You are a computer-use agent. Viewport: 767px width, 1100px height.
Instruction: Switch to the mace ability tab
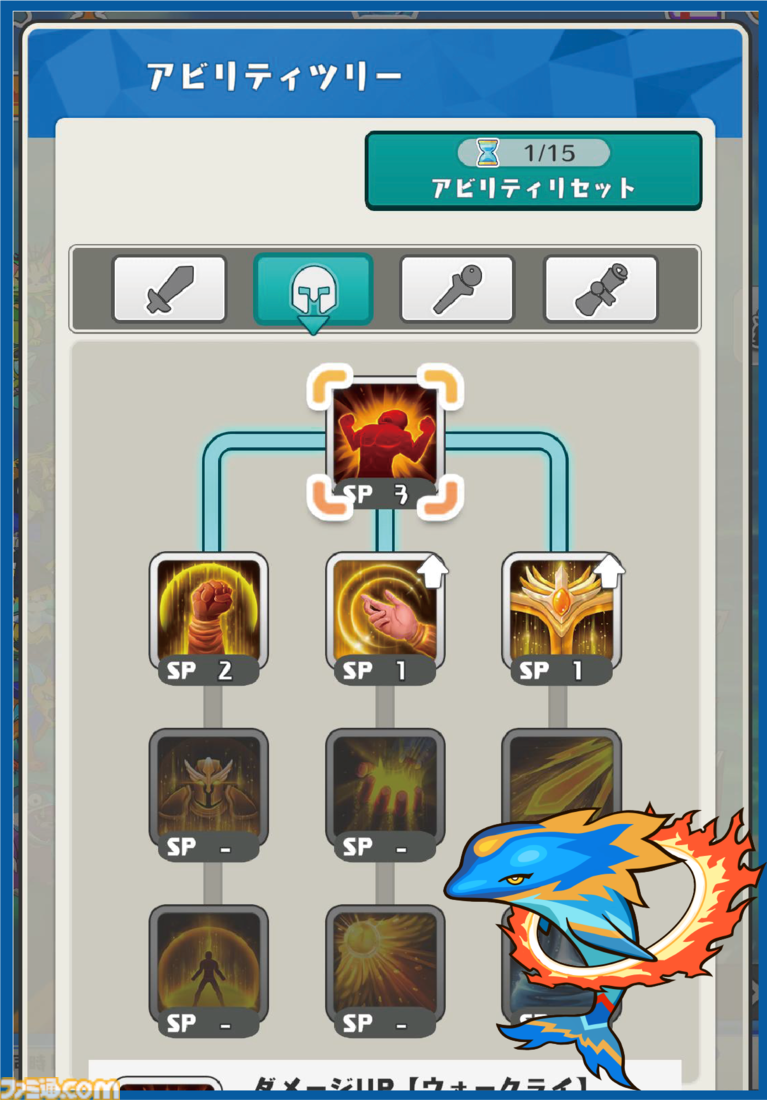tap(457, 289)
